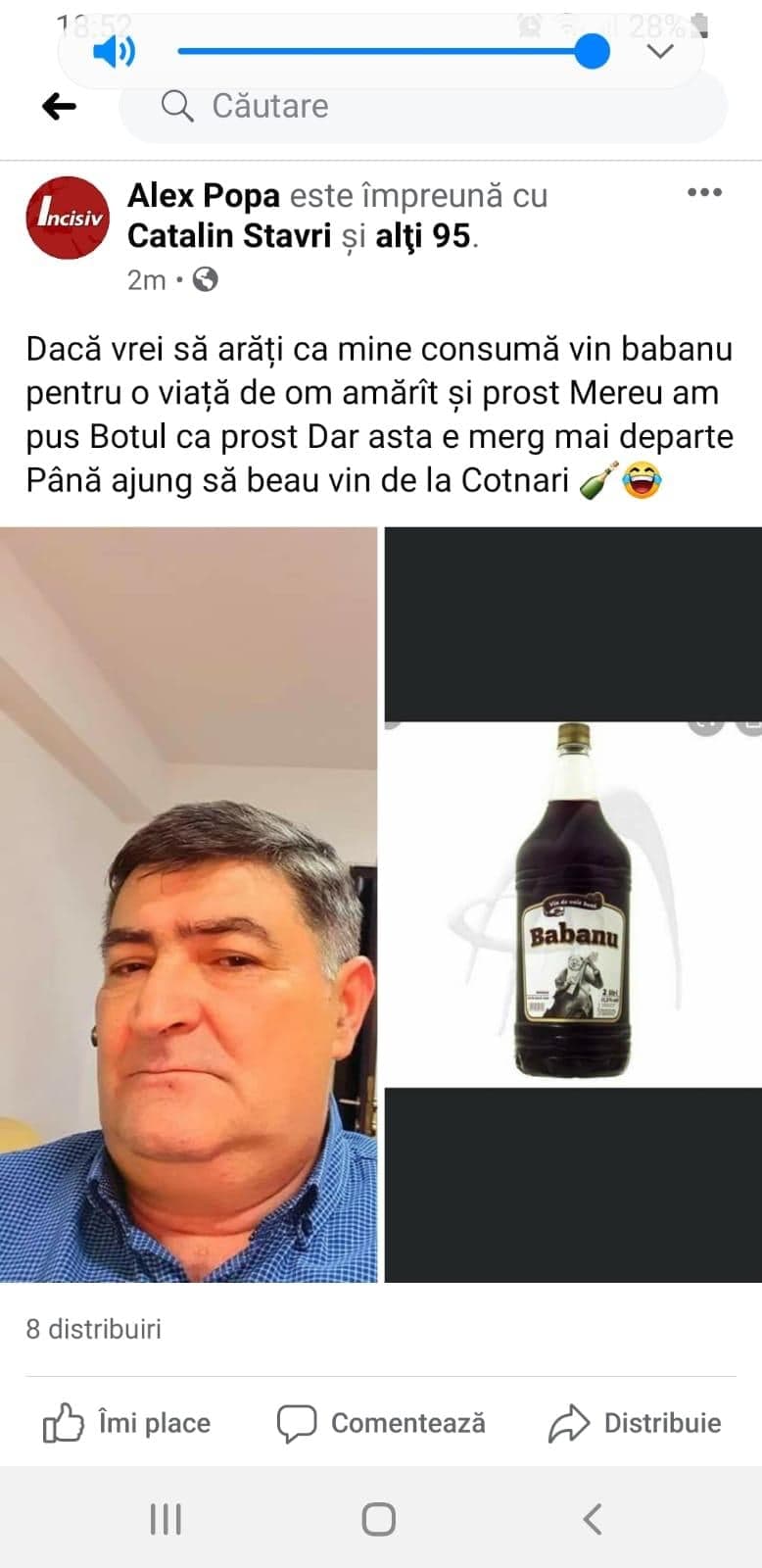Tap the Căutare search field

coord(421,106)
